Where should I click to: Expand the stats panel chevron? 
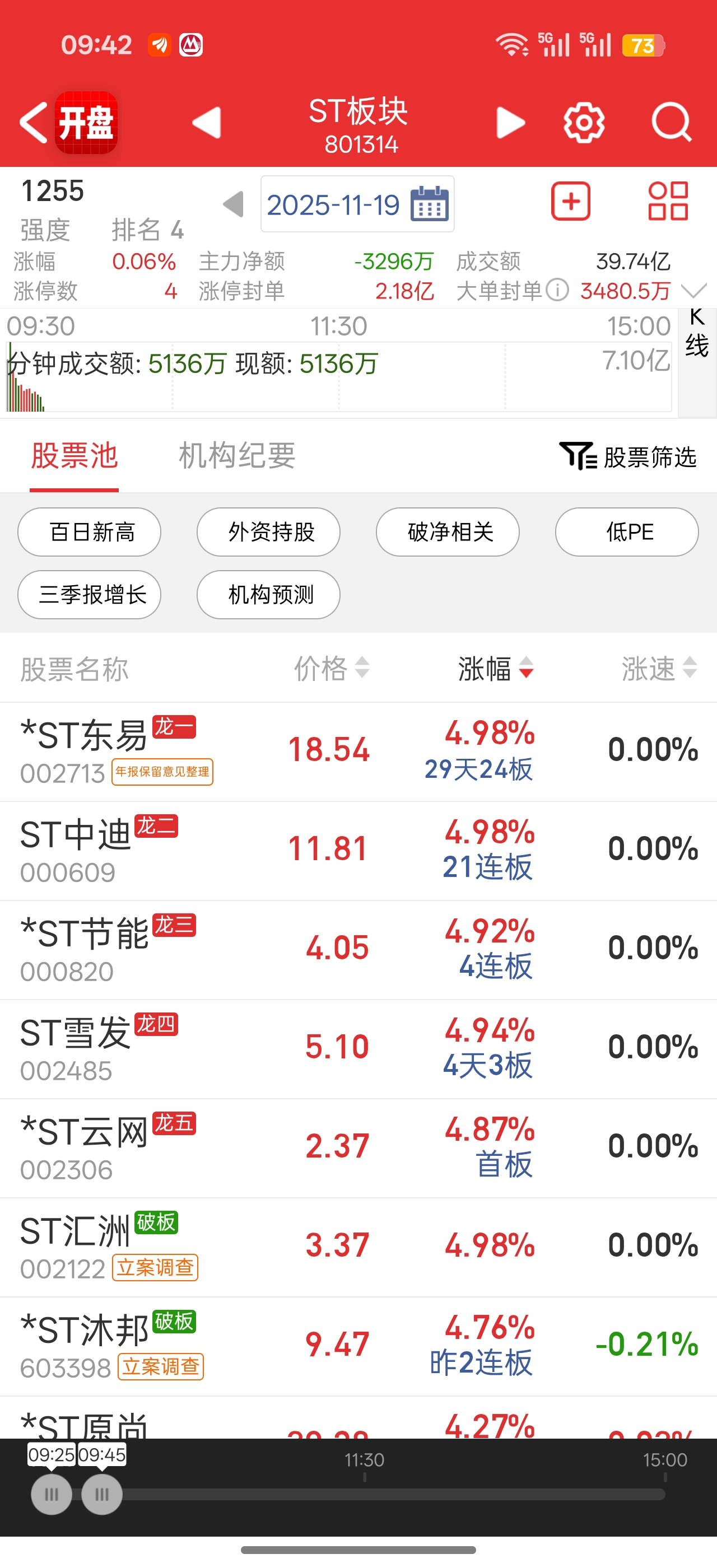pyautogui.click(x=694, y=290)
